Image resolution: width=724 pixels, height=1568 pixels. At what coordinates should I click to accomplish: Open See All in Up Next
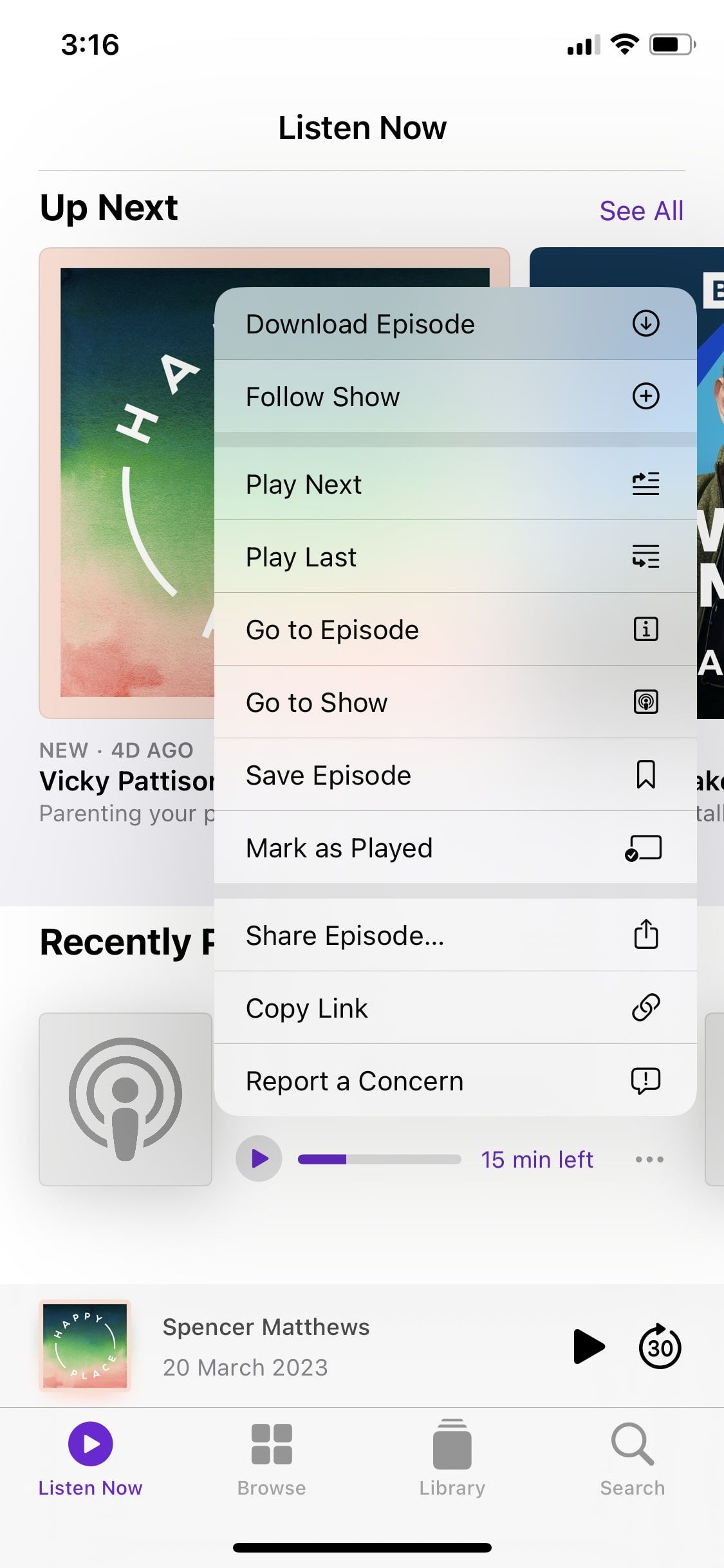[x=641, y=210]
